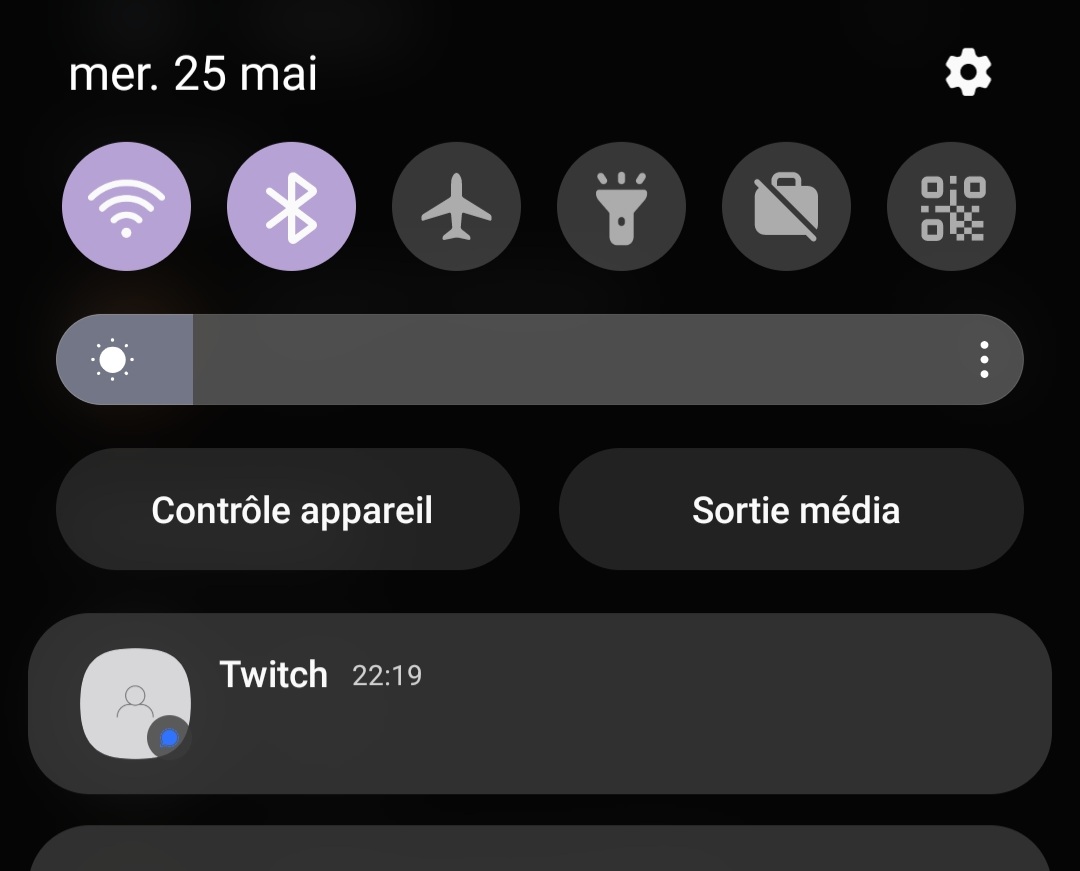The height and width of the screenshot is (871, 1080).
Task: Open brightness more options menu
Action: (x=984, y=359)
